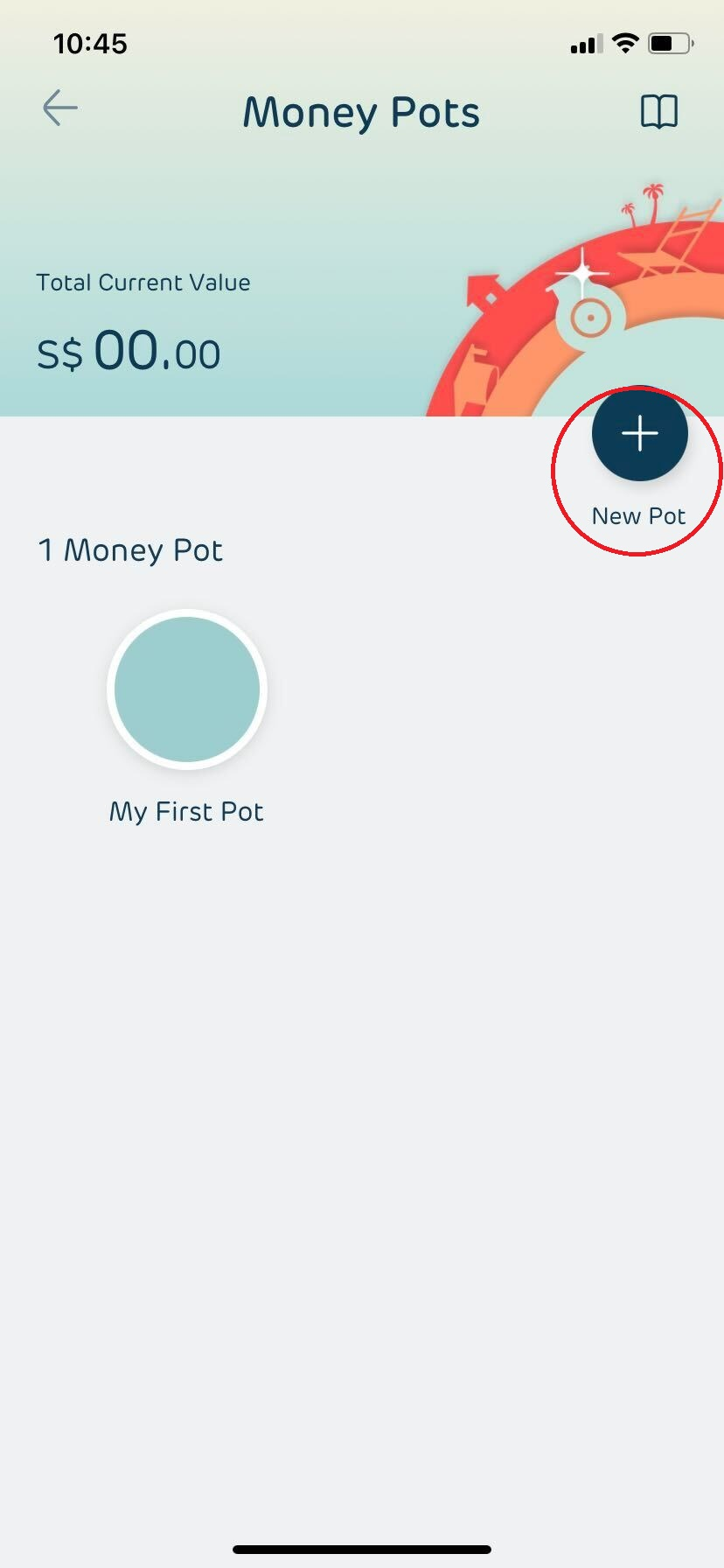Select the My First Pot name text
This screenshot has width=724, height=1568.
coord(185,811)
